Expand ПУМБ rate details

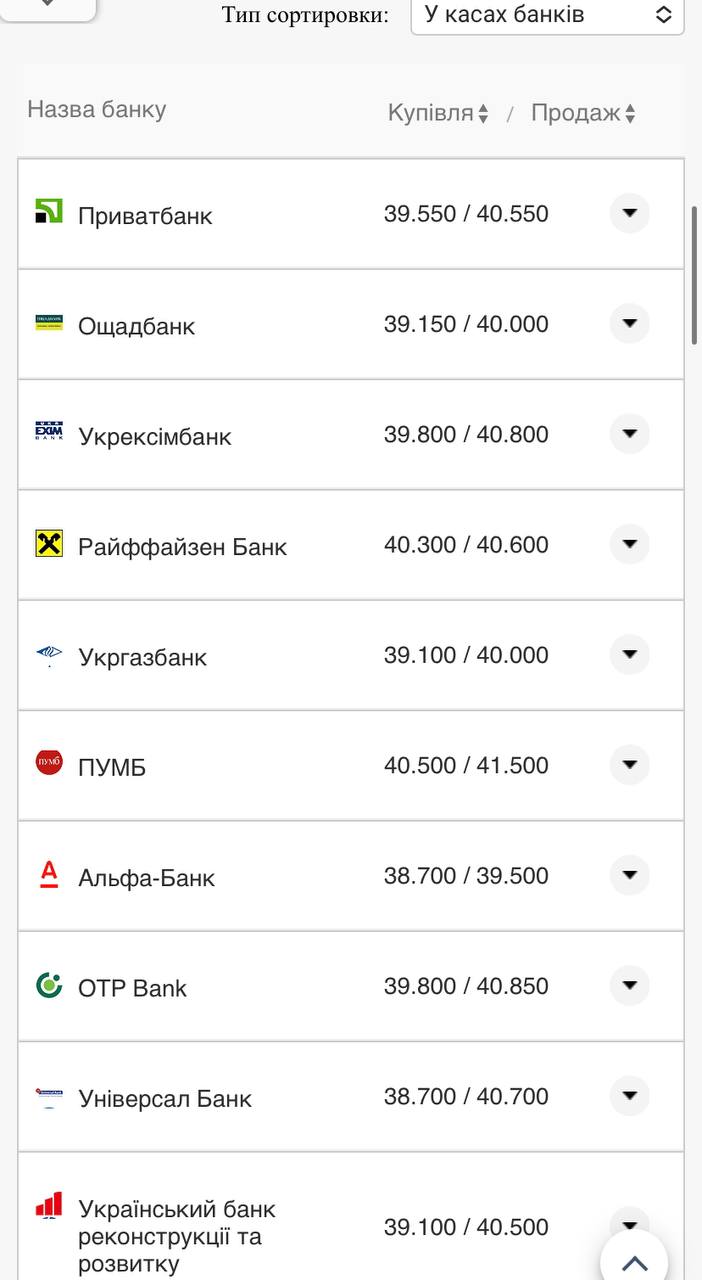click(x=629, y=765)
